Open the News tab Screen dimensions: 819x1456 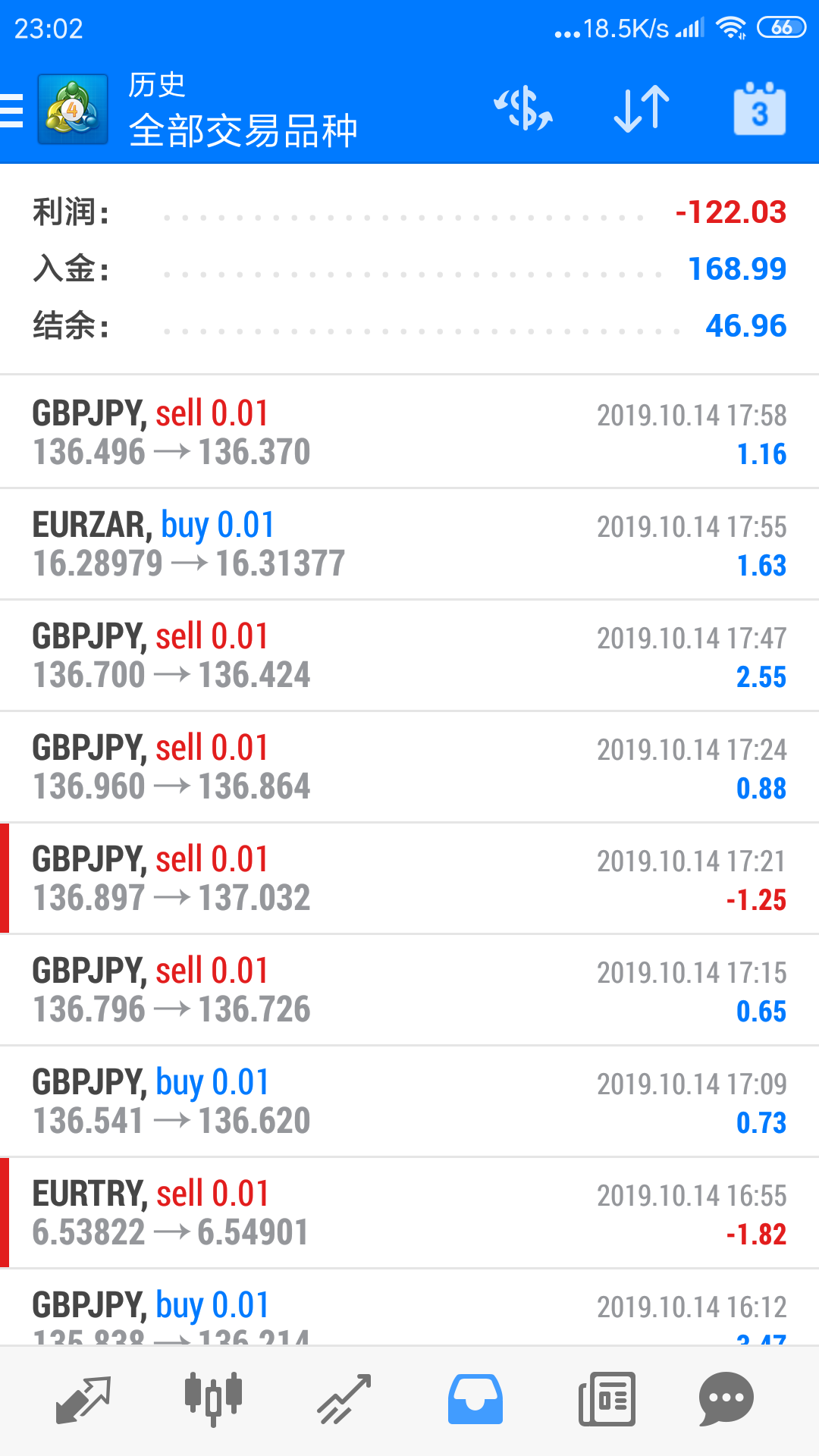click(607, 1399)
